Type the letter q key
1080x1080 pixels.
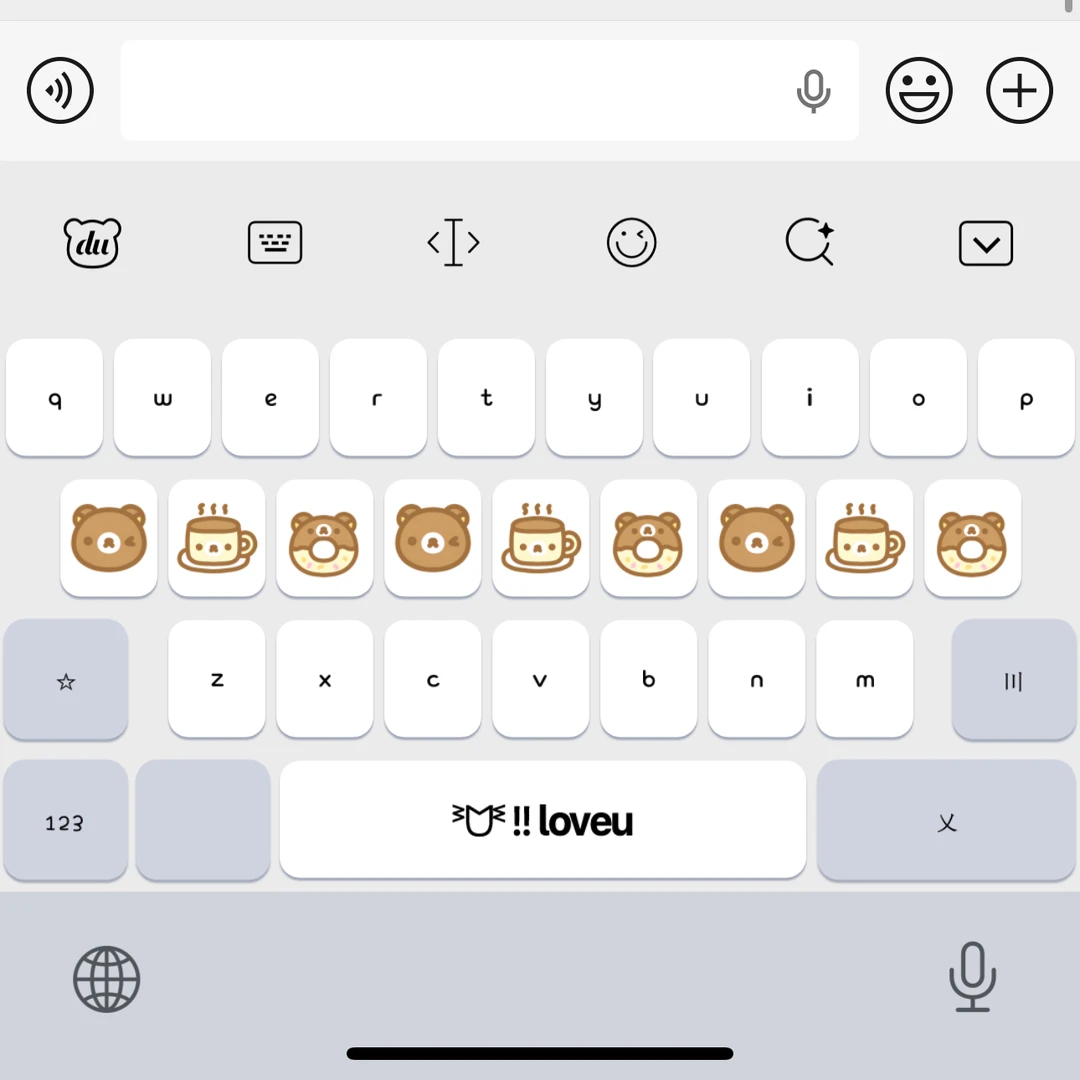click(x=54, y=397)
